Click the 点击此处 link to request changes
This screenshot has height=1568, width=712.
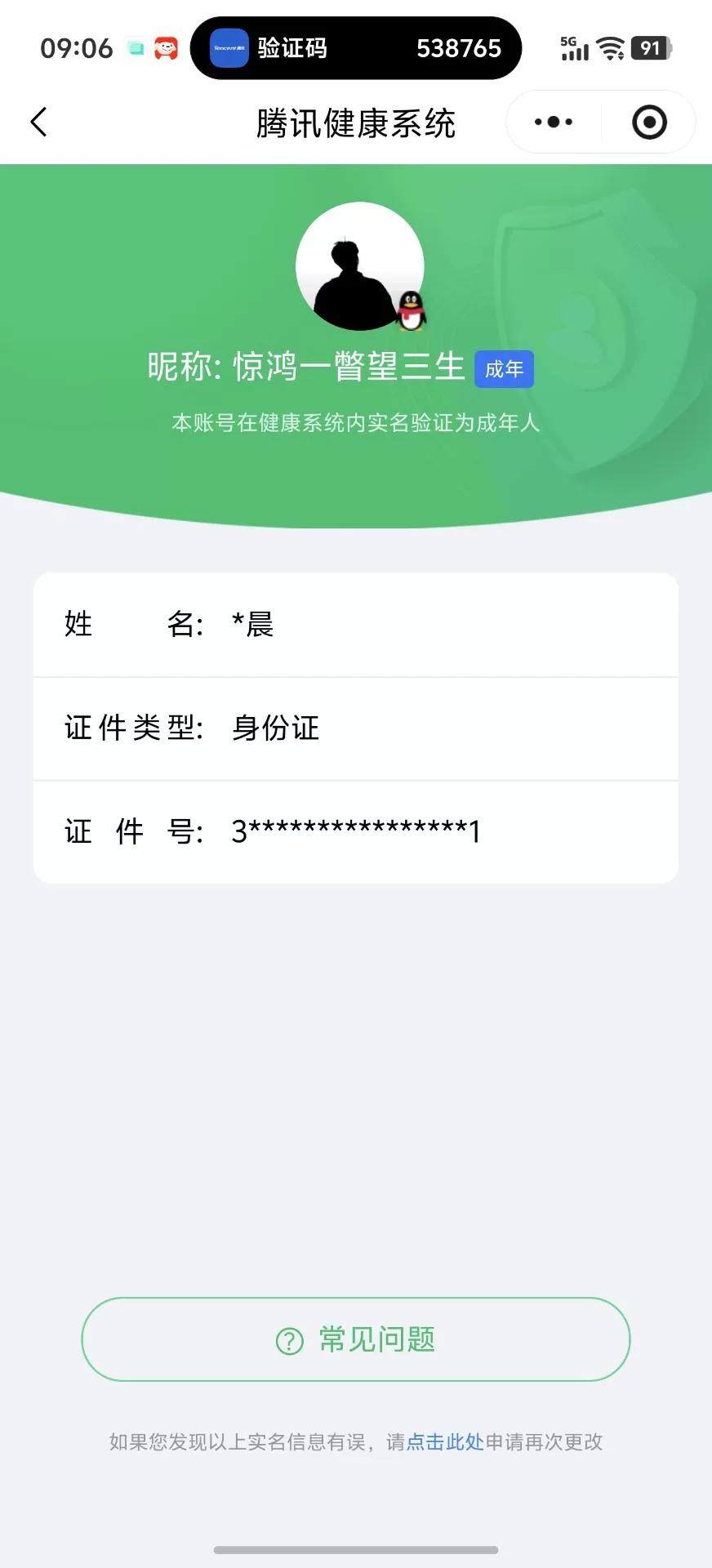pos(445,1442)
